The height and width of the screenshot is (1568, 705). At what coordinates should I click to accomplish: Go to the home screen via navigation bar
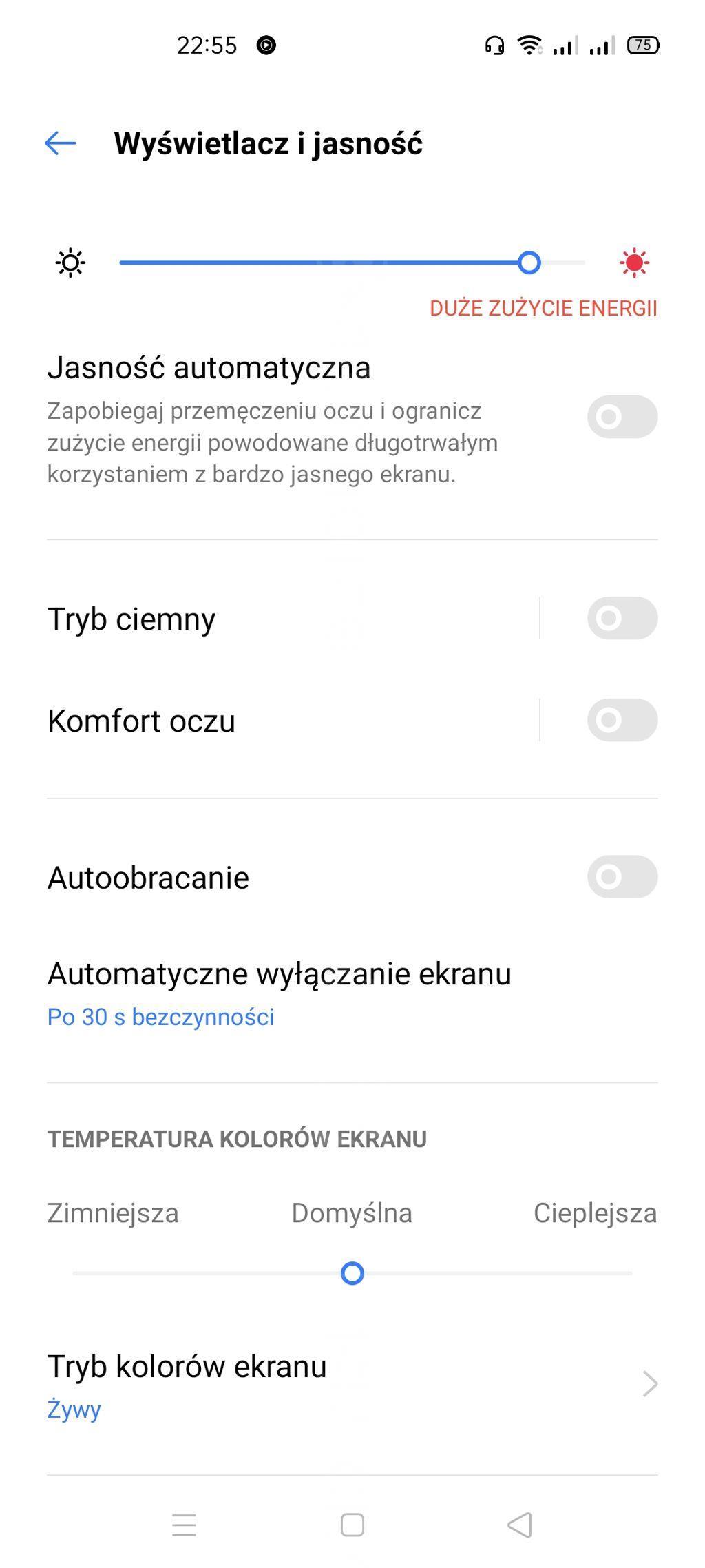pyautogui.click(x=352, y=1525)
